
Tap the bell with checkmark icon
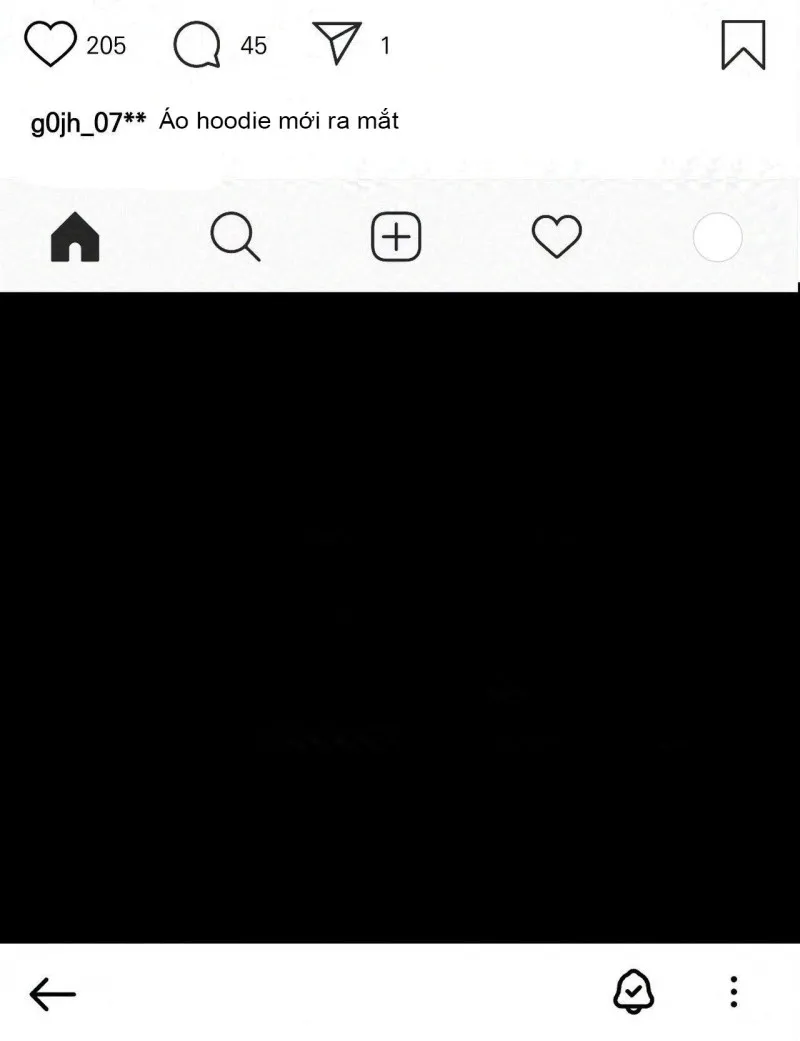tap(633, 991)
